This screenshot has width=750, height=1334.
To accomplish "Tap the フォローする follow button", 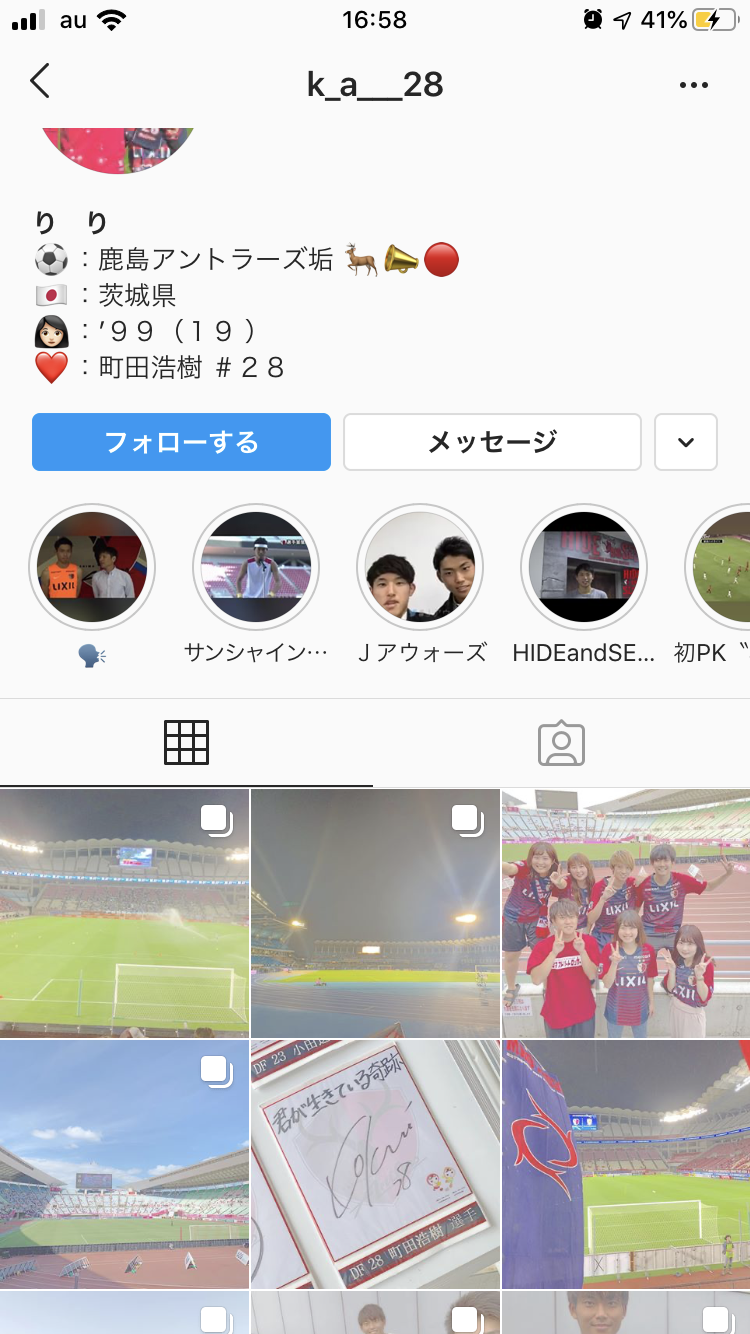I will 181,442.
